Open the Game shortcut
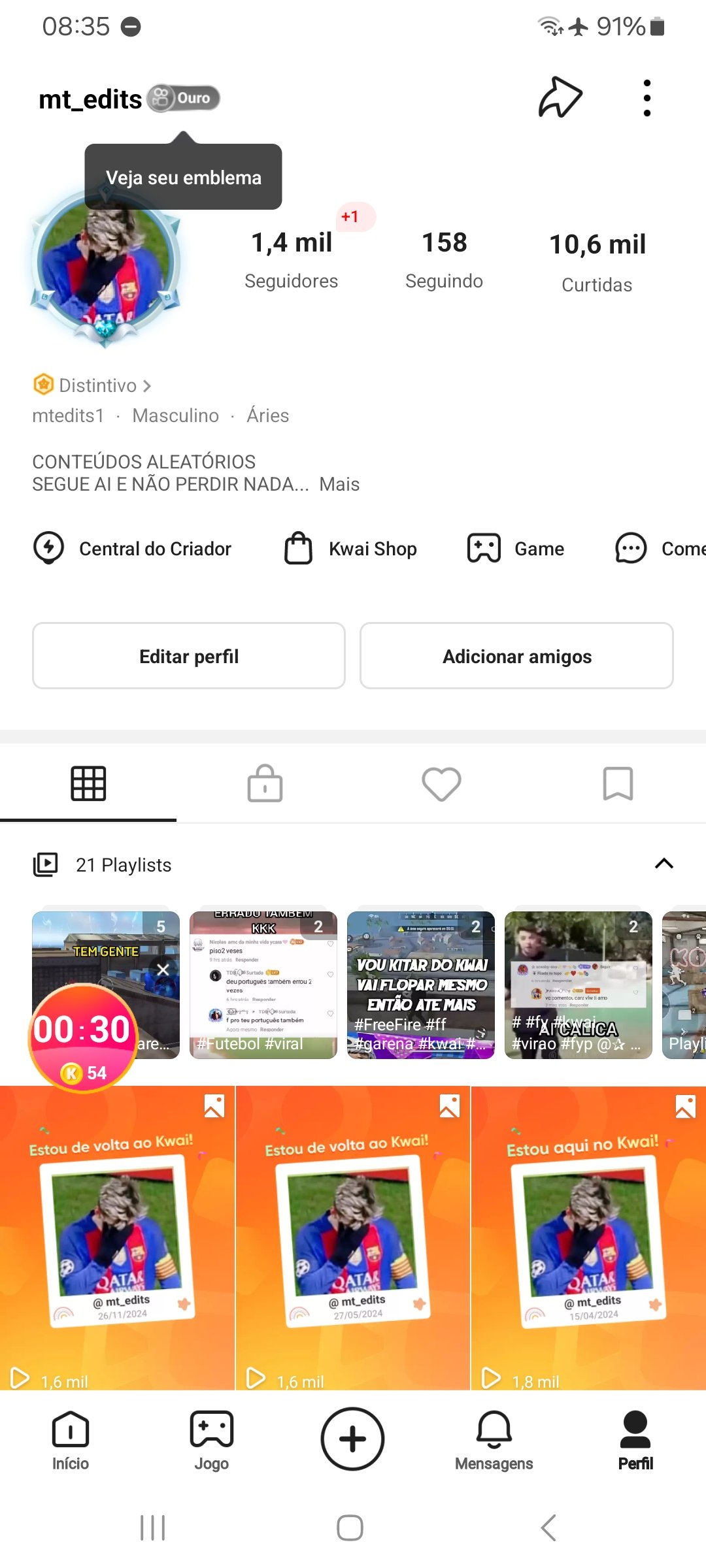 pos(516,548)
